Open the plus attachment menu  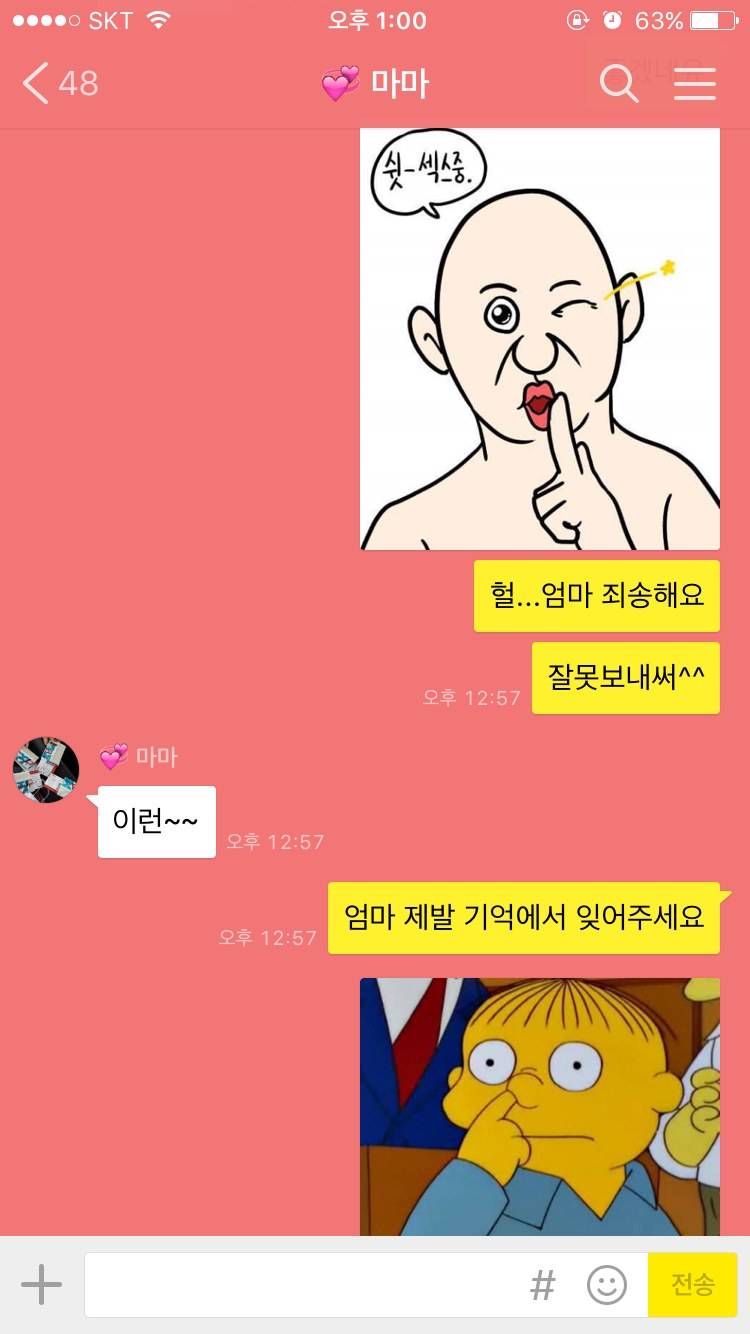(x=41, y=1284)
